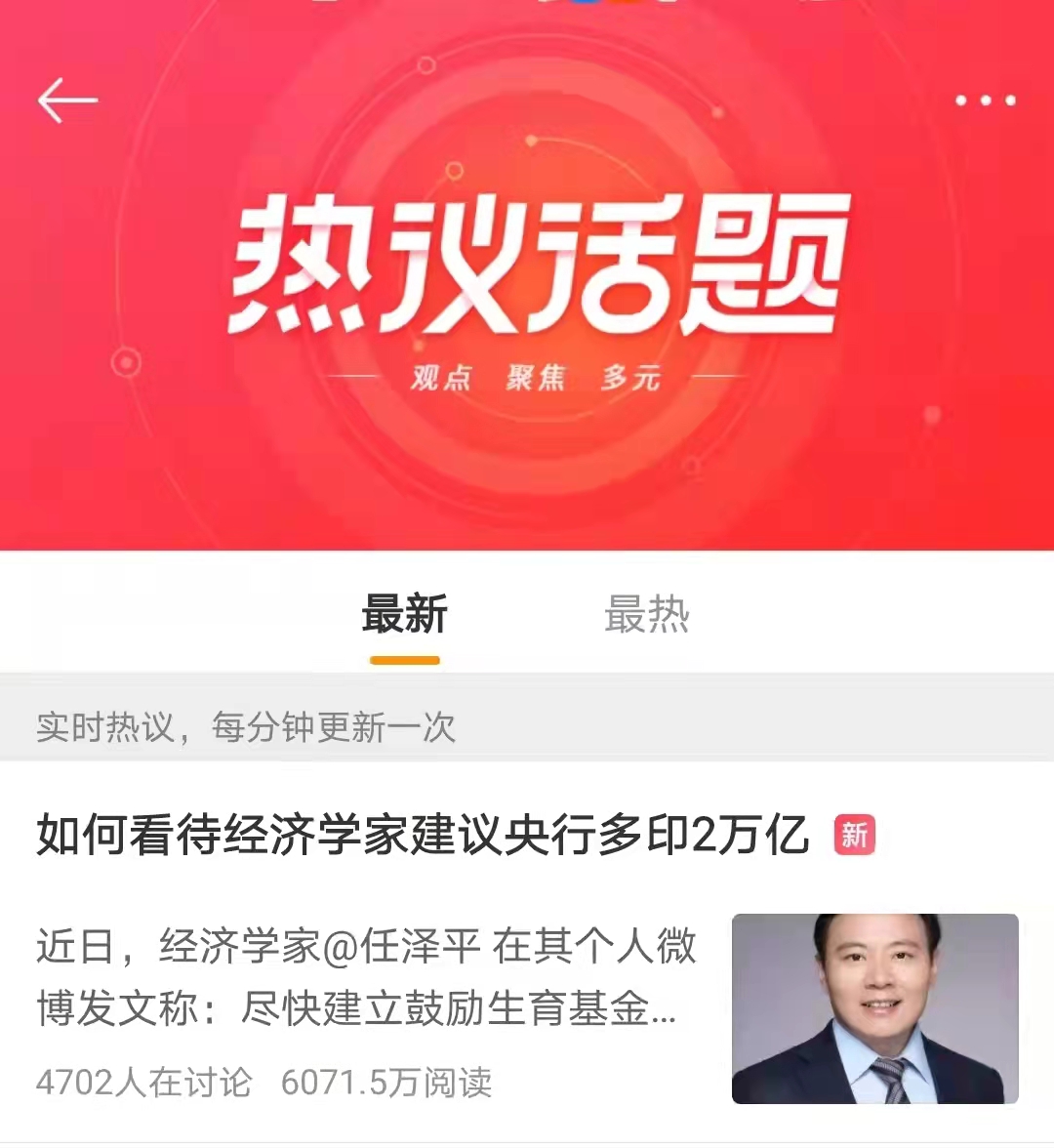Tap the red banner header area
The width and height of the screenshot is (1054, 1148).
527,273
